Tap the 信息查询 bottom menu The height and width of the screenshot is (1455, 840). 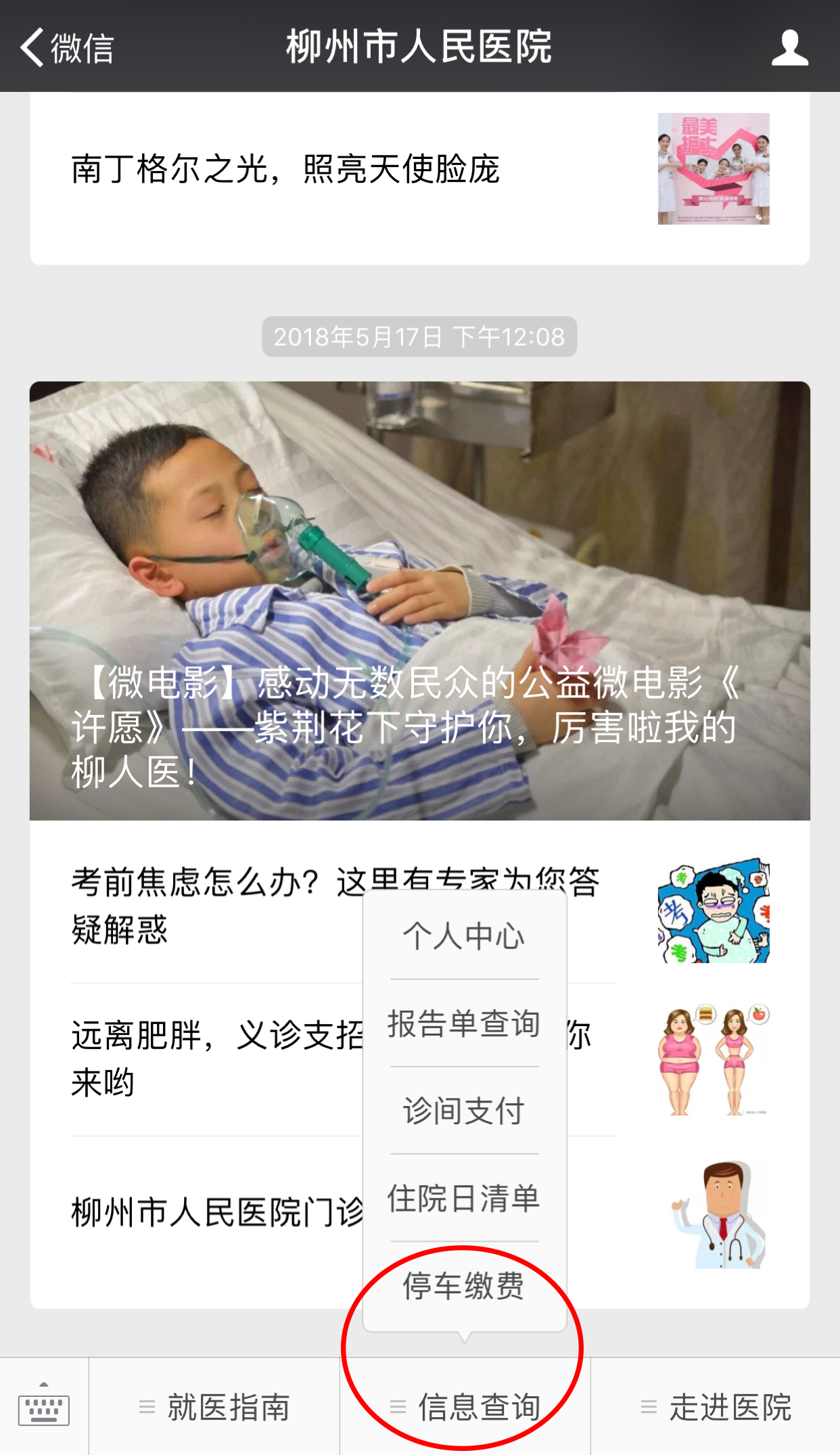pos(465,1408)
